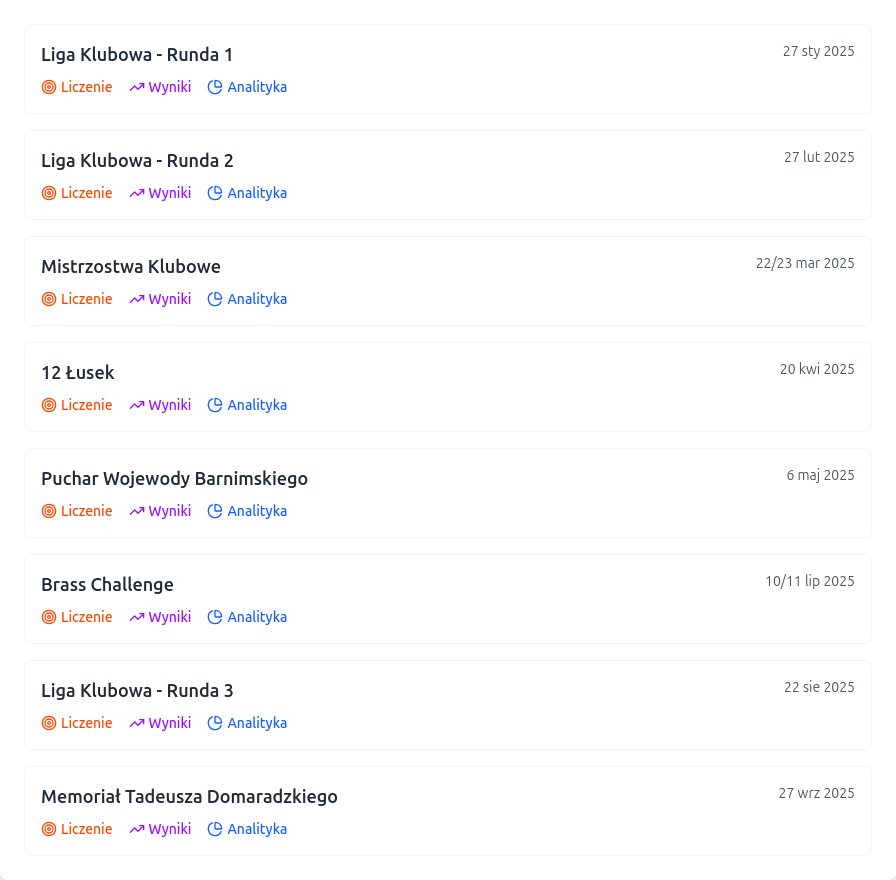View Wyniki for Mistrzostwa Klubowe
This screenshot has width=896, height=880.
160,299
